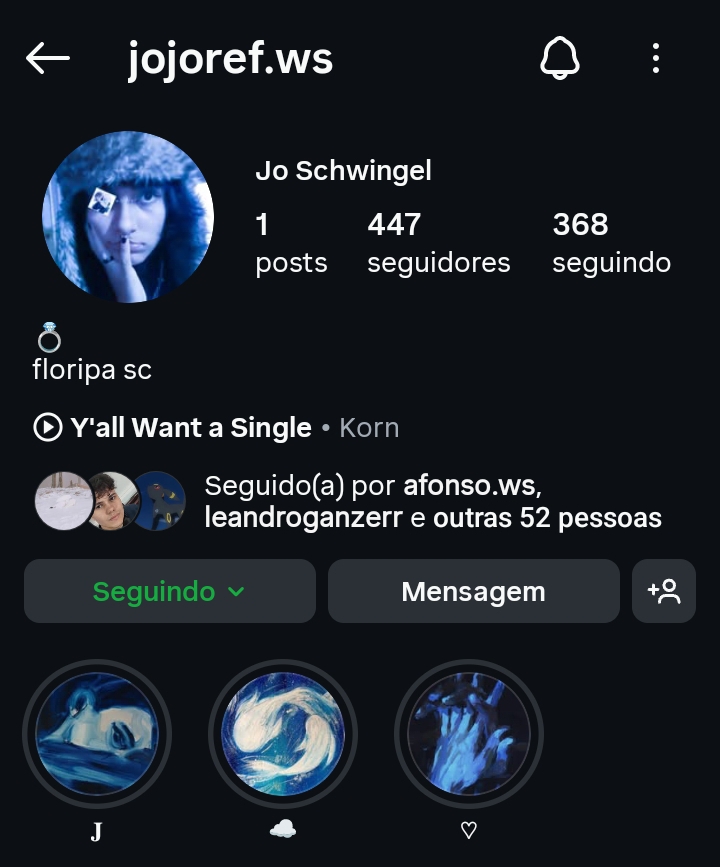Open the cloud story highlight
The image size is (720, 867).
pyautogui.click(x=283, y=734)
